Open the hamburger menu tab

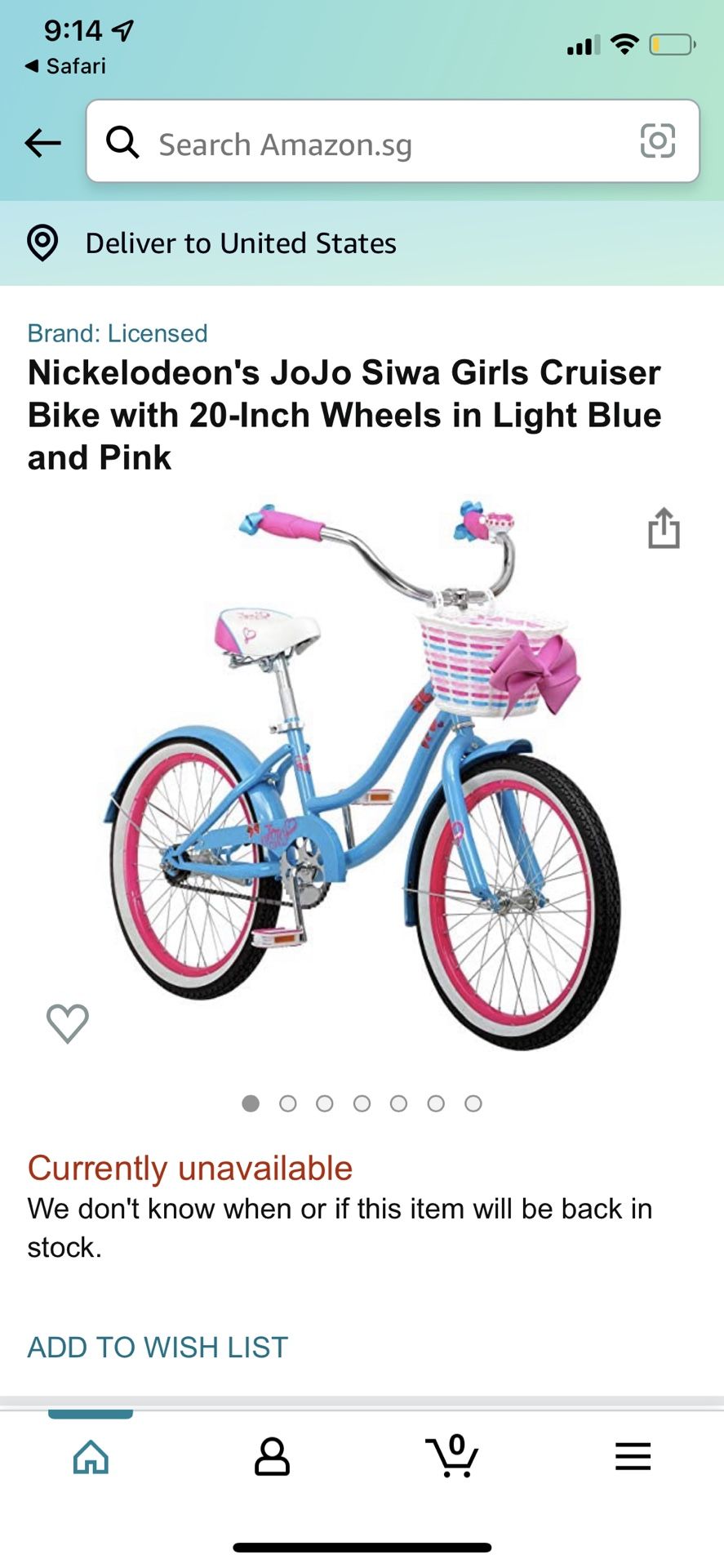click(x=633, y=1456)
